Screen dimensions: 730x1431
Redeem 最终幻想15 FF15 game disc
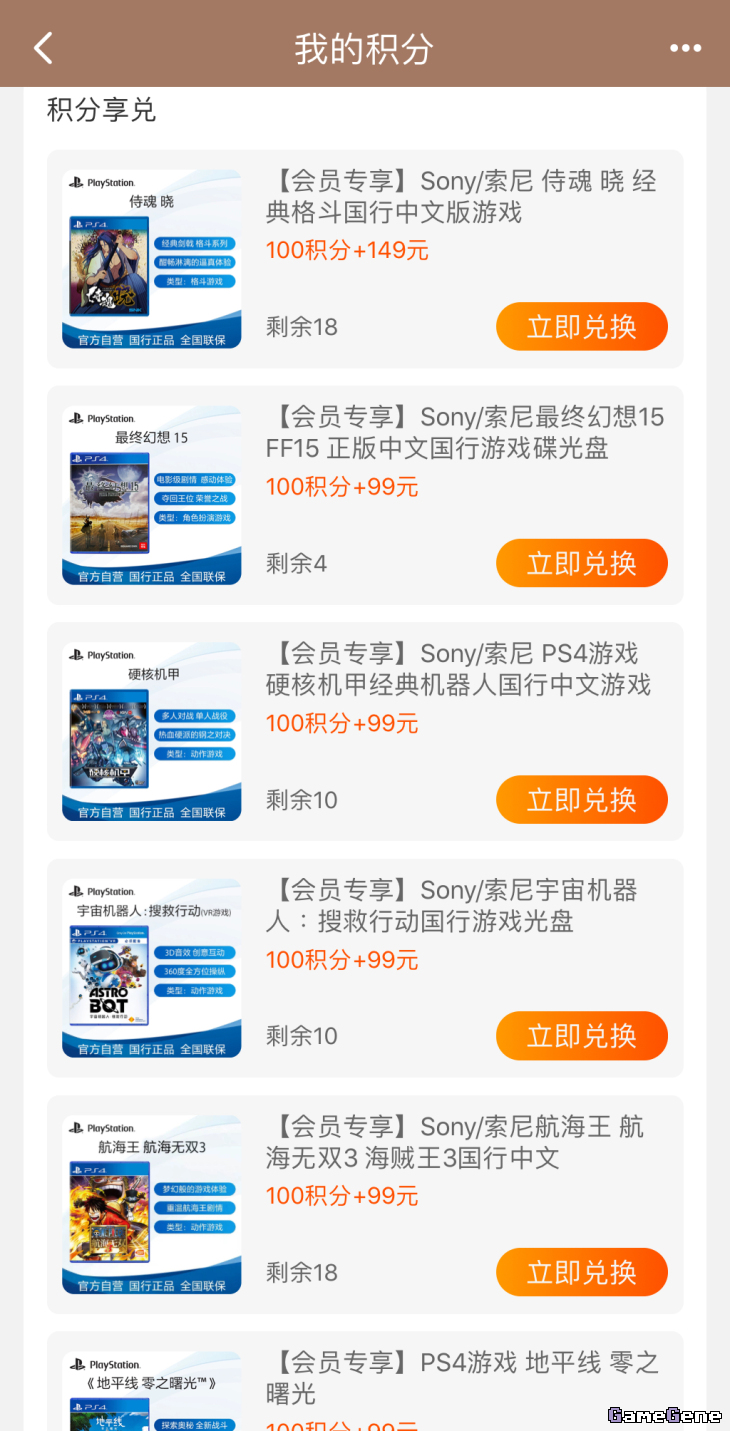(581, 563)
